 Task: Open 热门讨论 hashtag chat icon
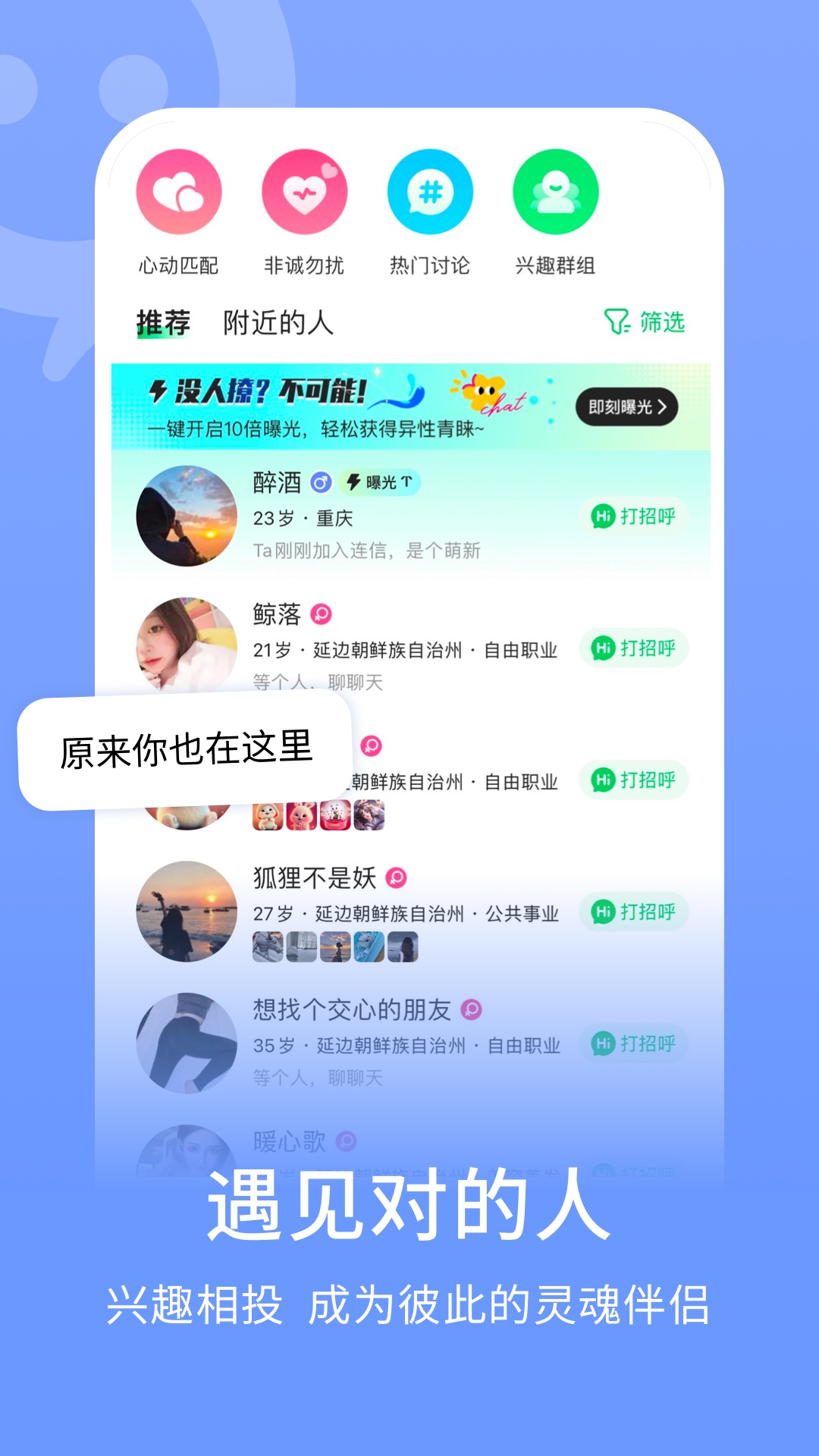429,192
